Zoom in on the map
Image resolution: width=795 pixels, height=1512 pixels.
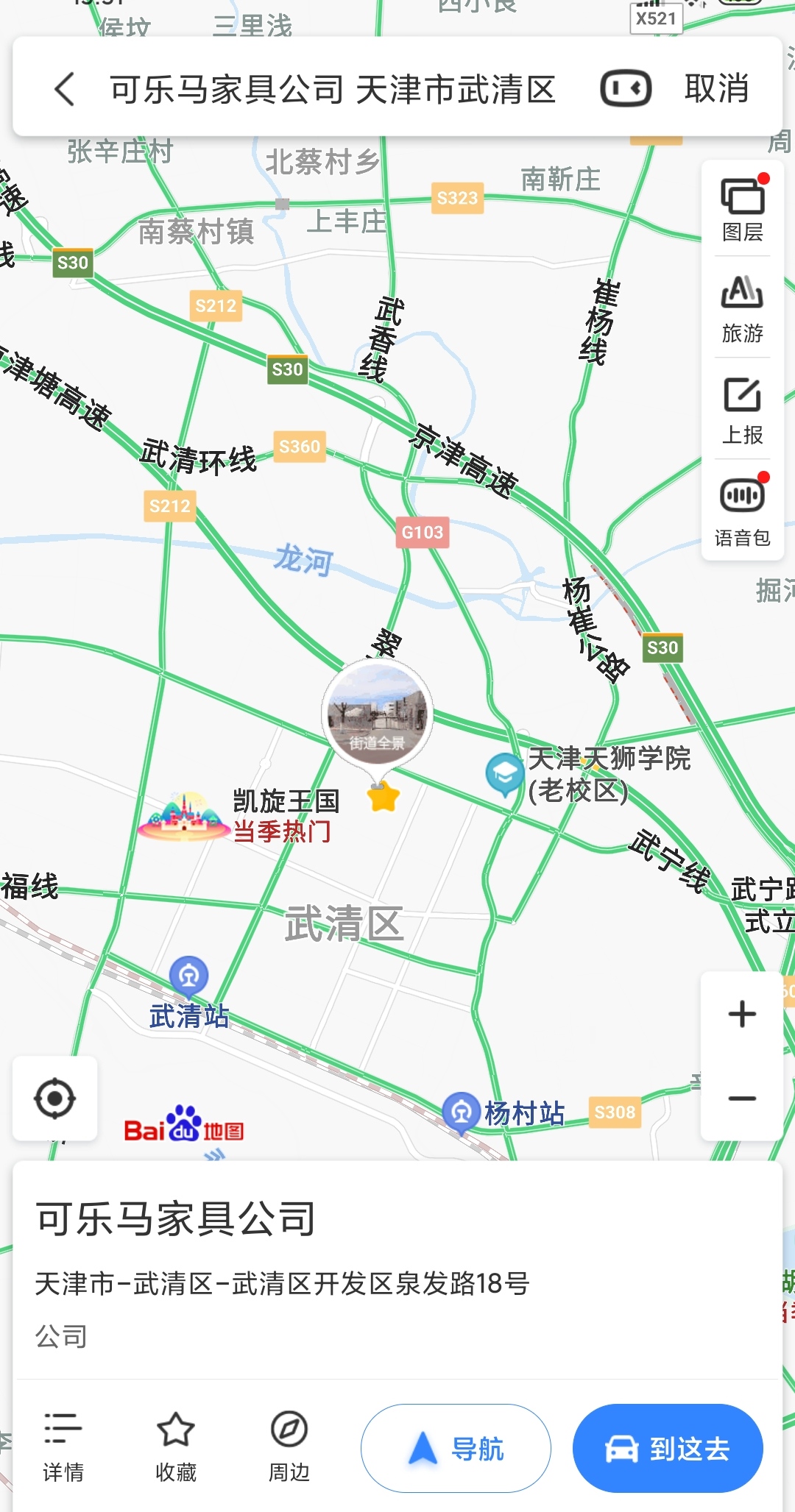click(x=742, y=1015)
